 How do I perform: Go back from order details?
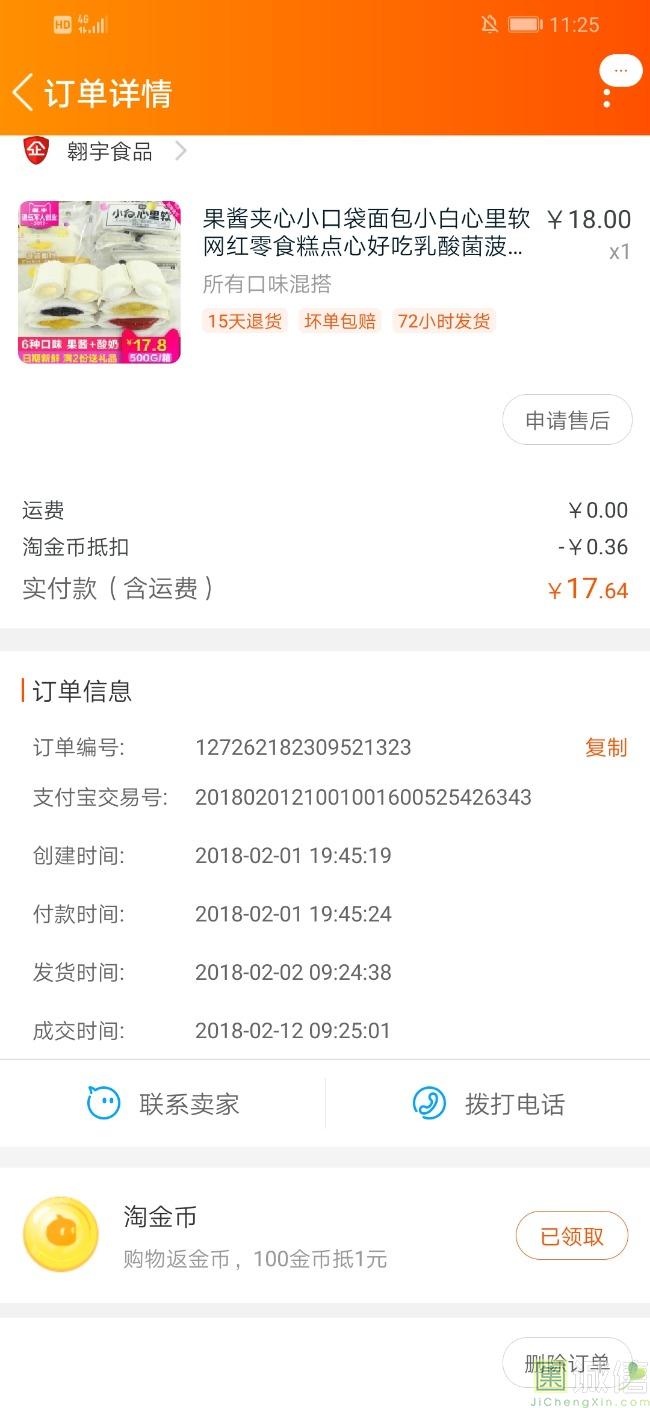pos(24,93)
